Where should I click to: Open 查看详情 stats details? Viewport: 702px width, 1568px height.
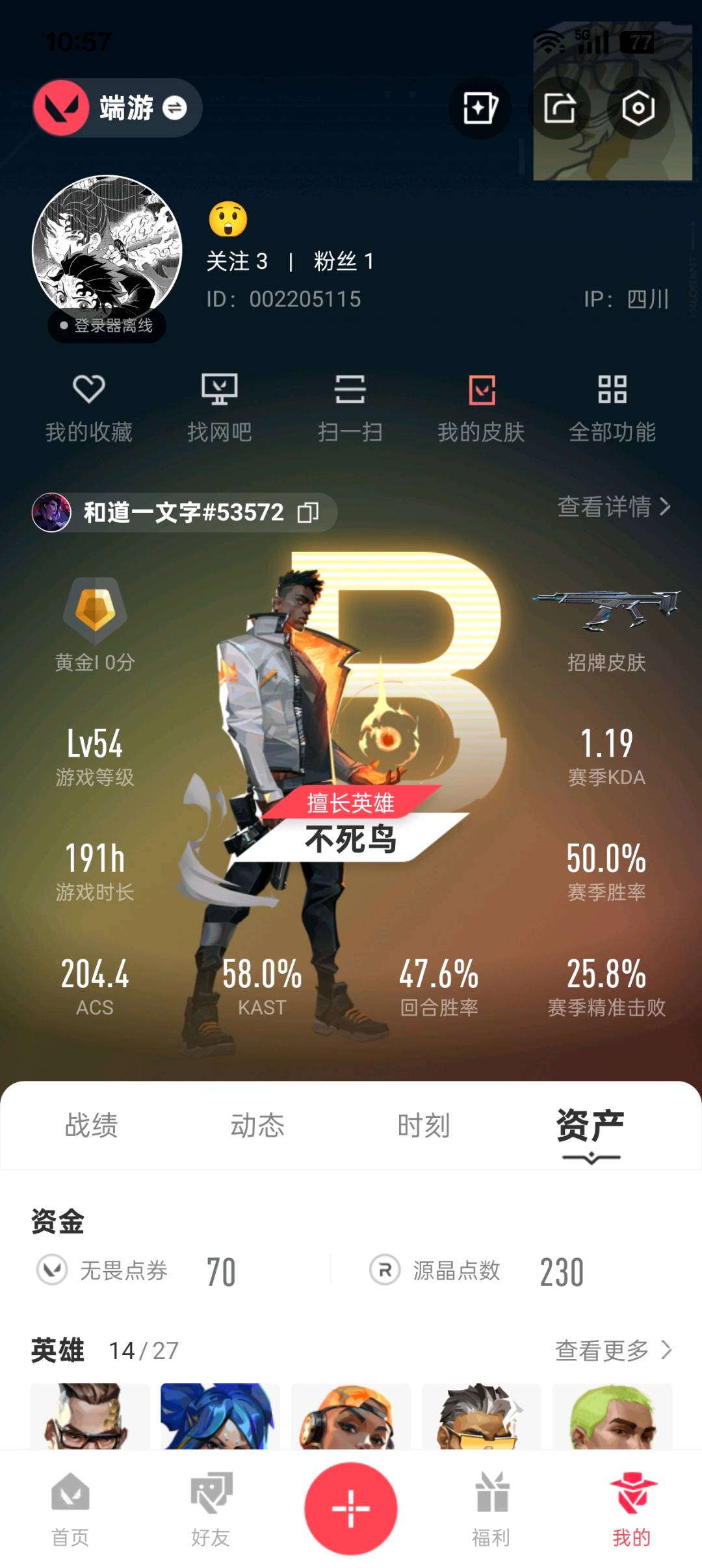[614, 507]
